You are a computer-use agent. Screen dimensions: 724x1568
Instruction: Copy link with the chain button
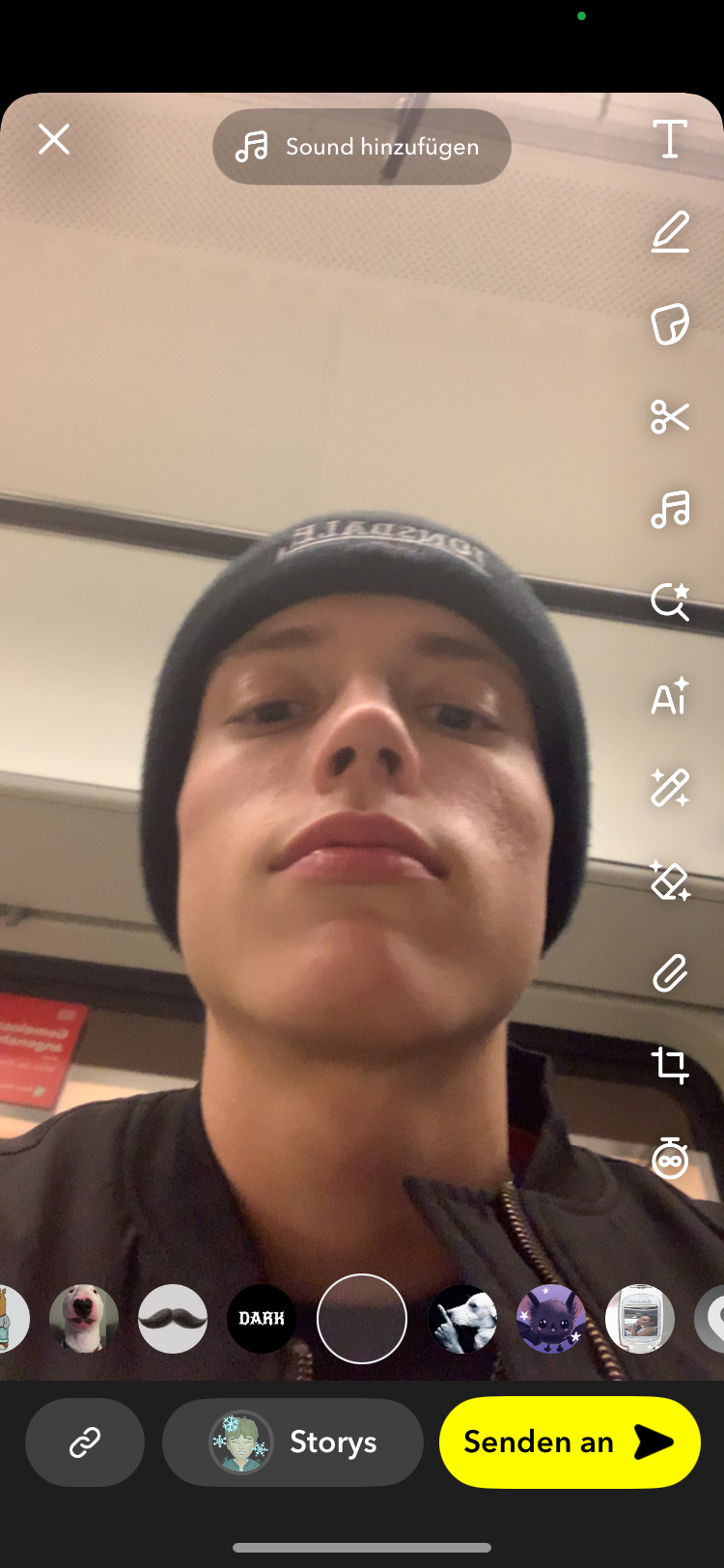(85, 1442)
